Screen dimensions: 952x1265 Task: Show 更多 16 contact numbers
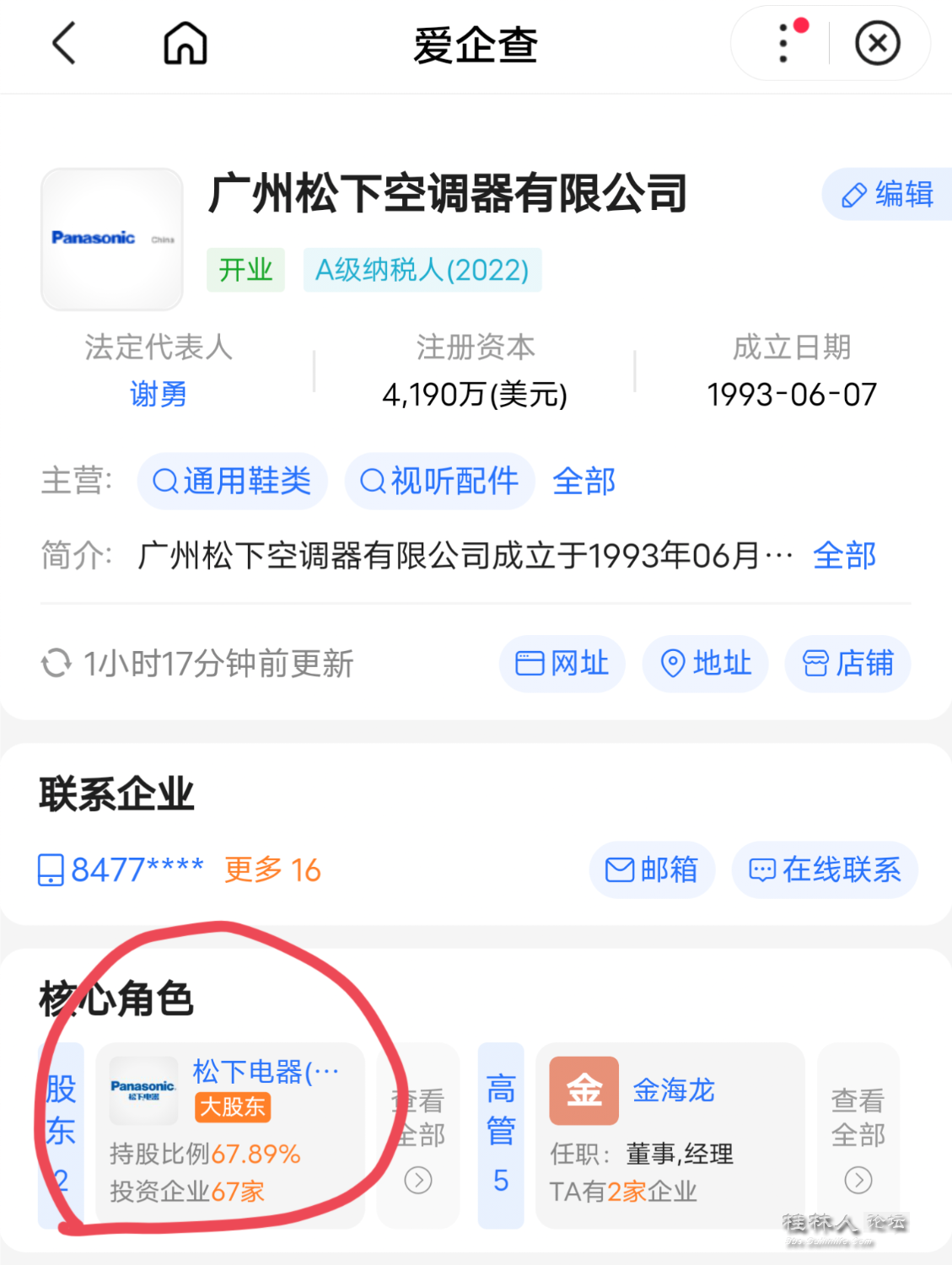click(x=272, y=869)
